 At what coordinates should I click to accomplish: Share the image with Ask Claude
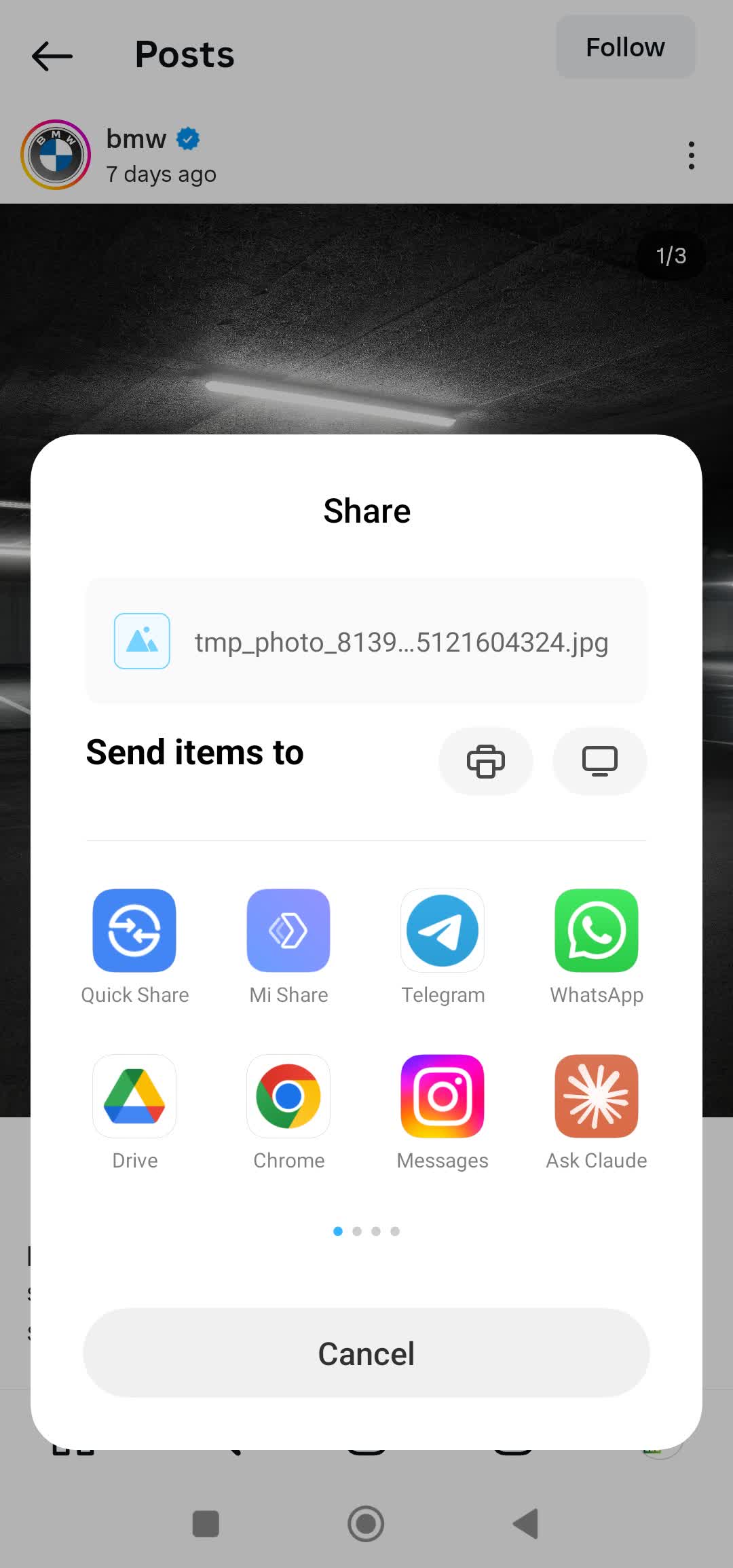(597, 1096)
